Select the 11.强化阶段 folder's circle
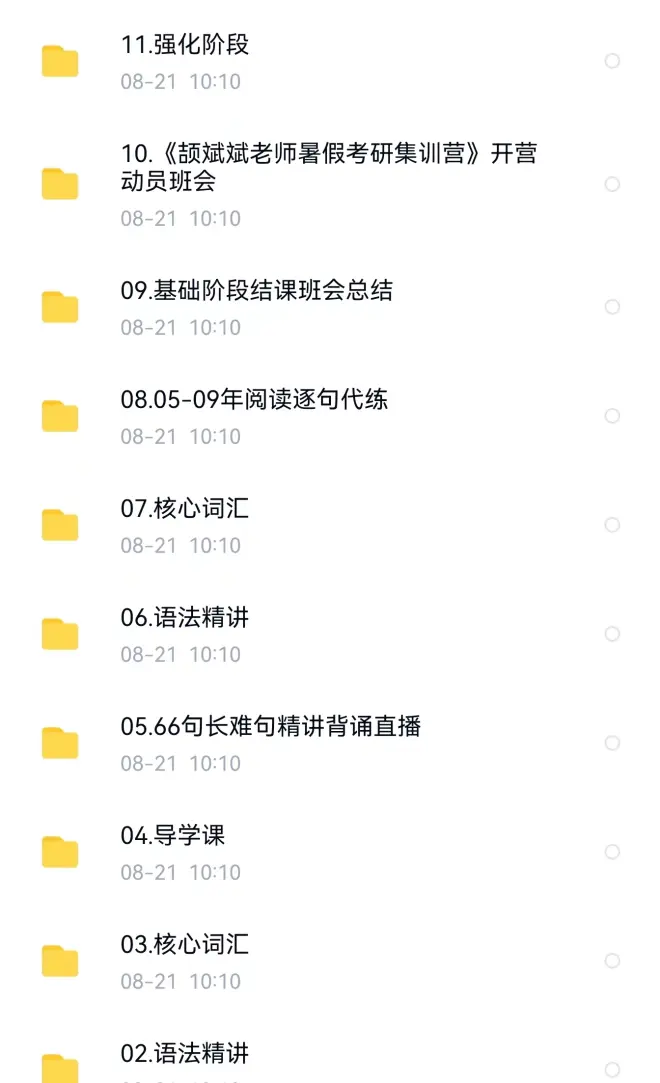This screenshot has width=660, height=1083. tap(612, 61)
